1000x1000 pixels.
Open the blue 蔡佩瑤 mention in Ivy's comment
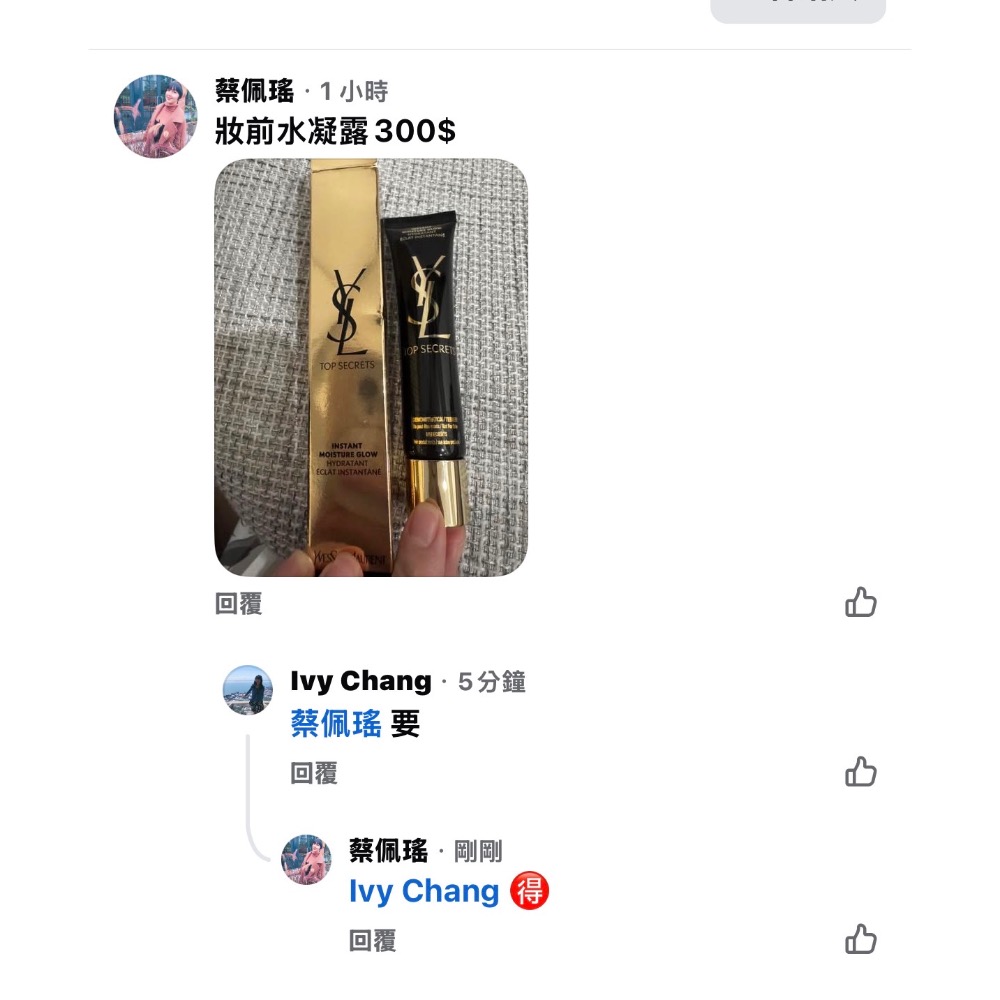tap(335, 724)
